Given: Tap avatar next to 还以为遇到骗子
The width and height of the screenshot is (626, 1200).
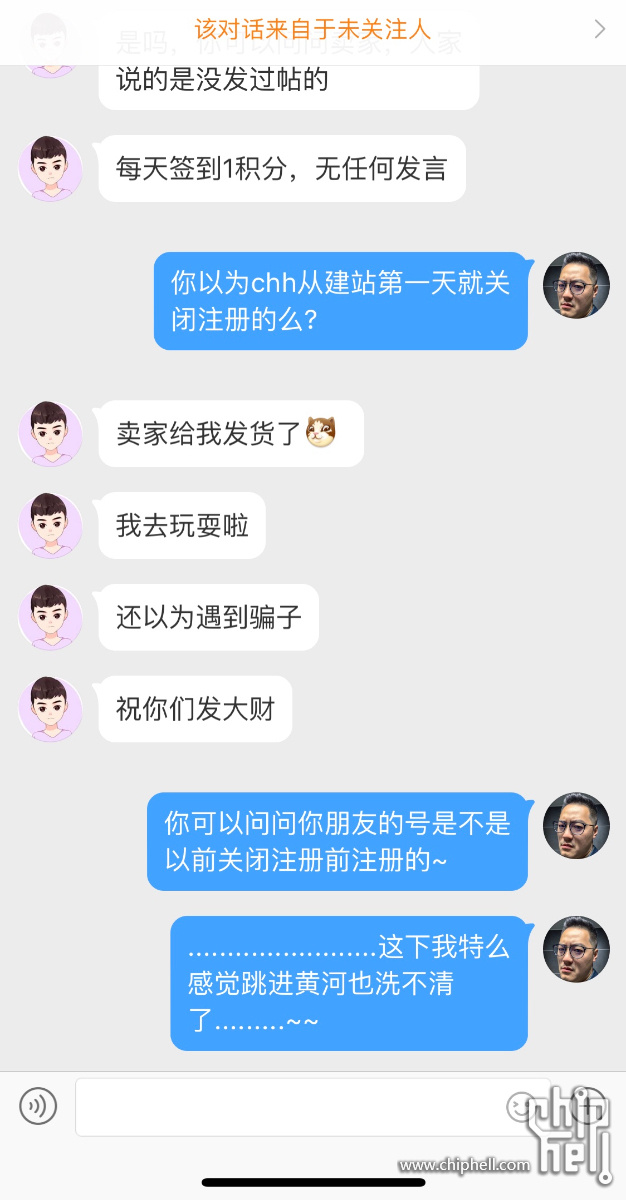Looking at the screenshot, I should click(50, 617).
